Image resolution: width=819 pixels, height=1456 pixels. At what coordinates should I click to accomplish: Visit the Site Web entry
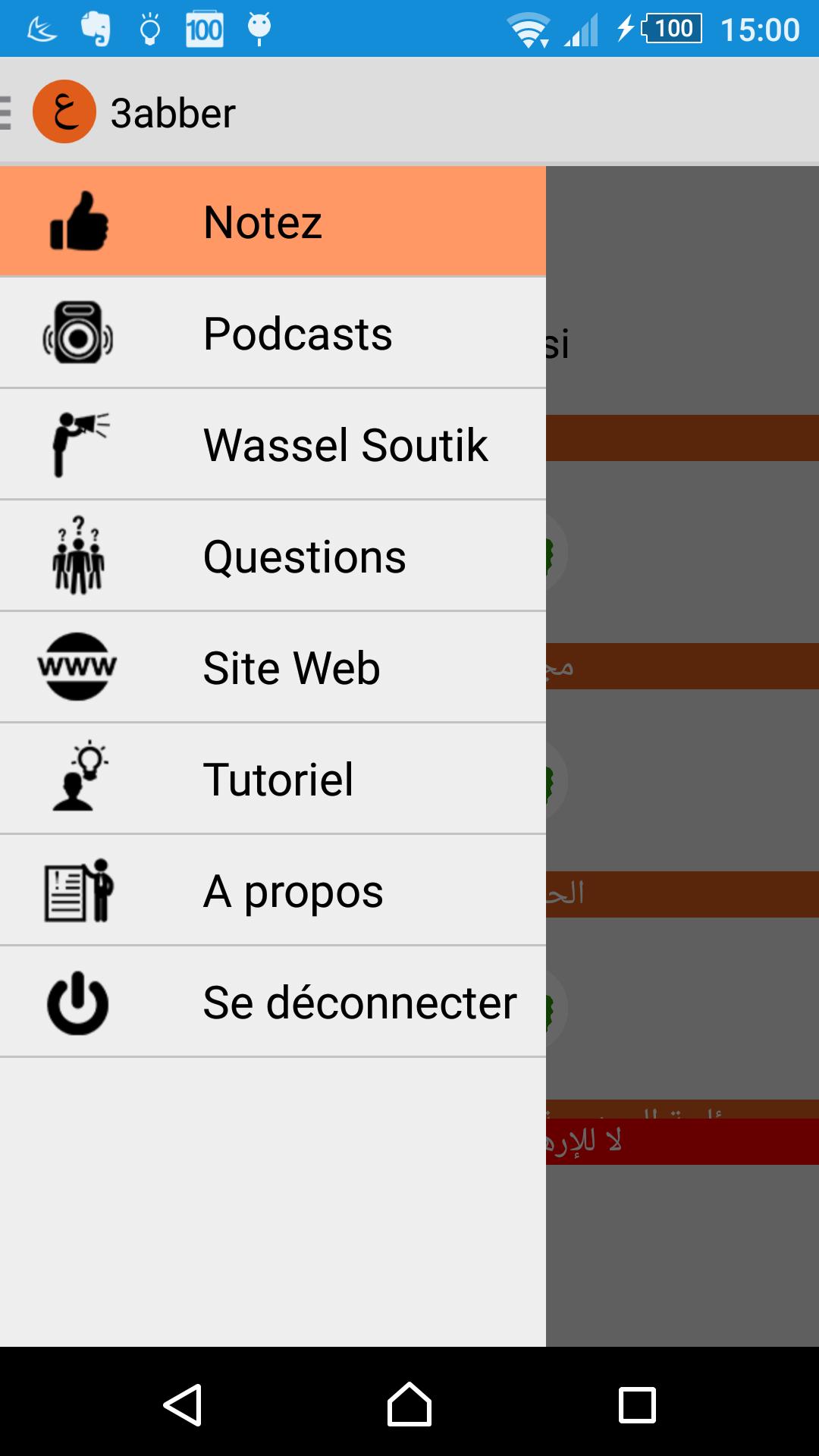tap(272, 667)
